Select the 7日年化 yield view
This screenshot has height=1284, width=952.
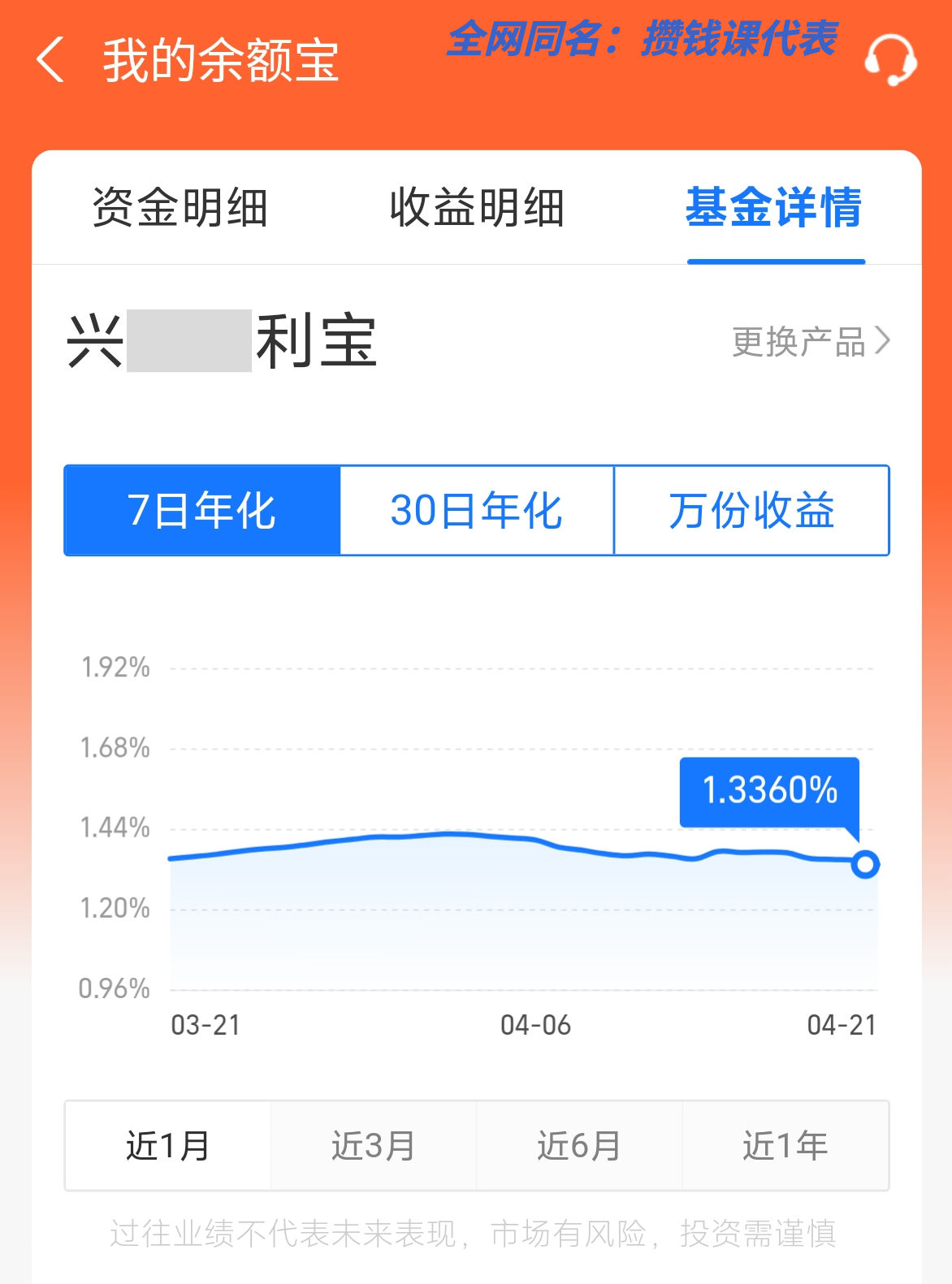point(201,511)
